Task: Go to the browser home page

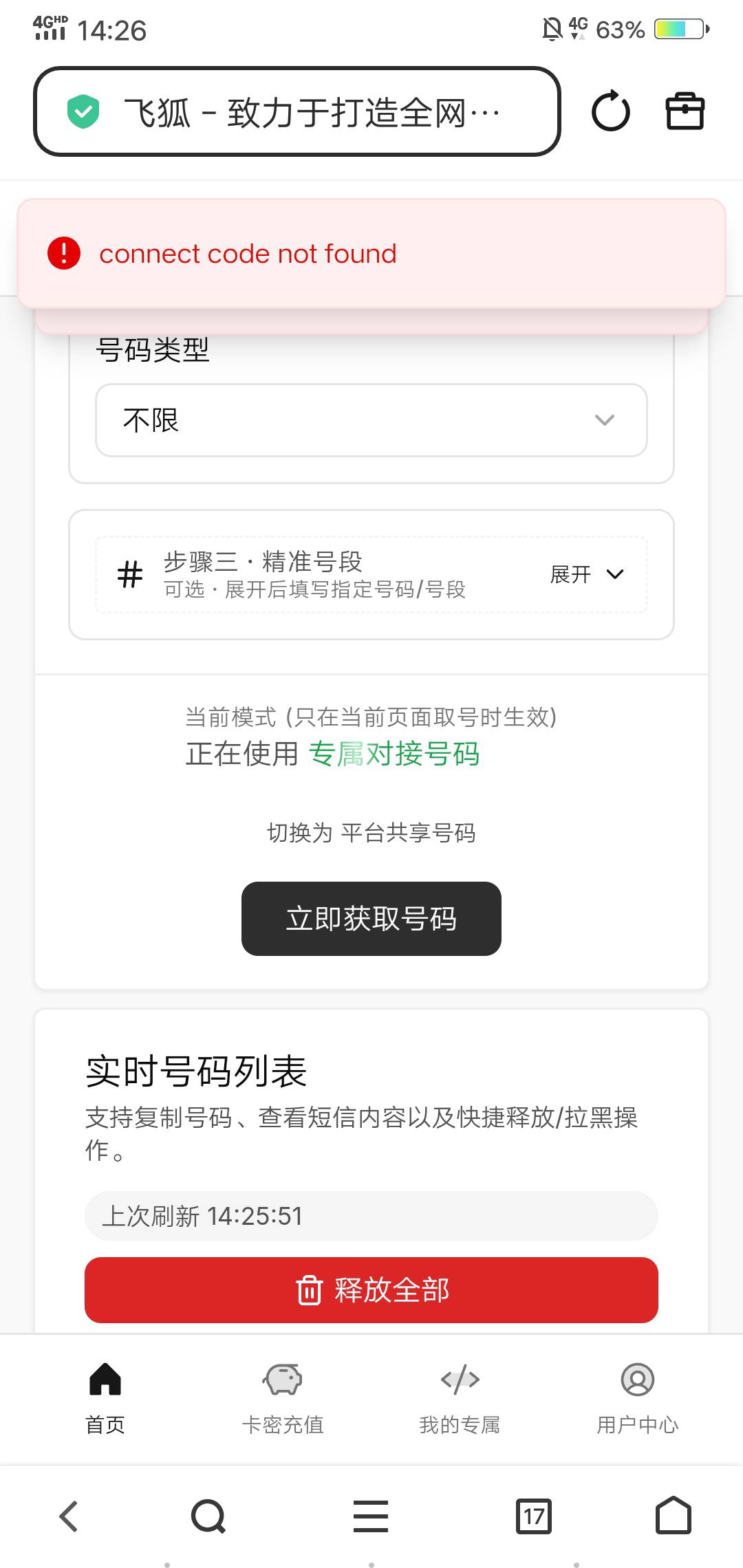Action: coord(674,1515)
